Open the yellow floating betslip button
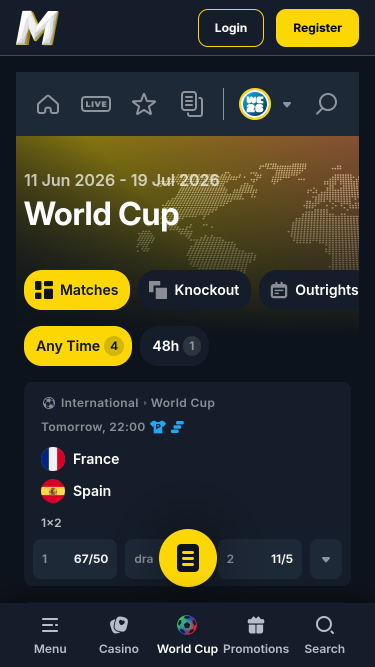The height and width of the screenshot is (667, 375). click(188, 558)
